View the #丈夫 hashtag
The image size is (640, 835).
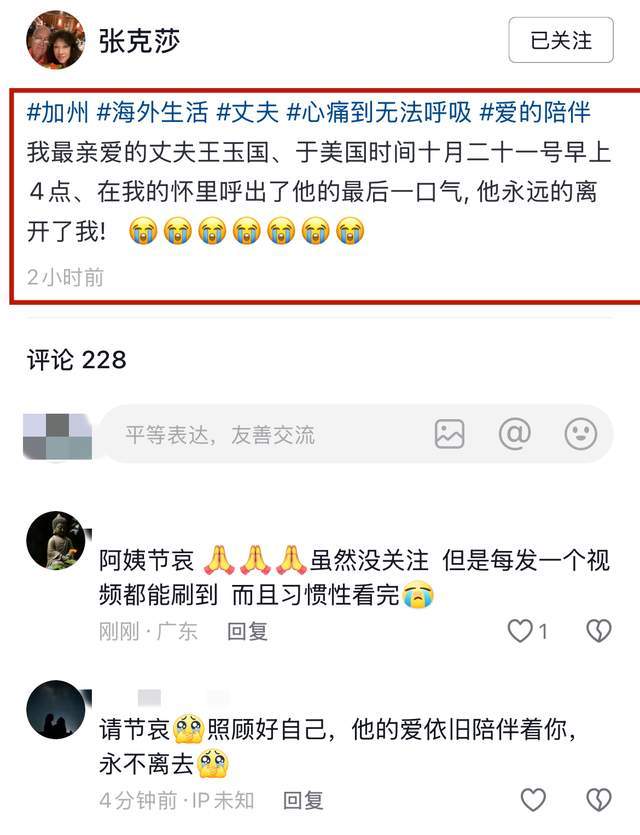(246, 112)
